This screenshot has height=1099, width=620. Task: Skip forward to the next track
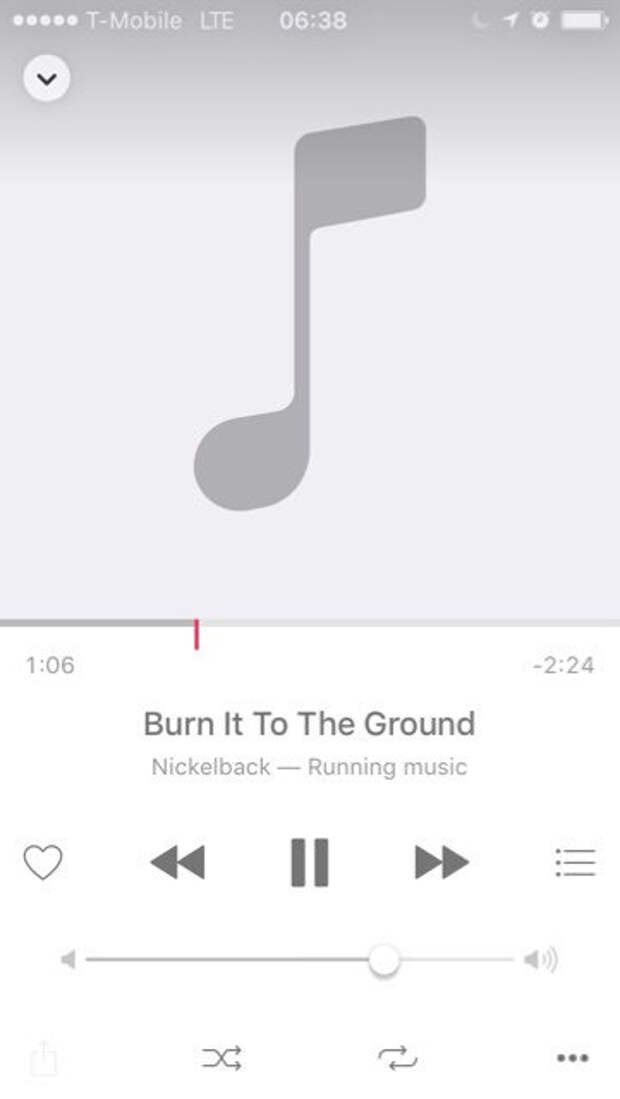pyautogui.click(x=441, y=862)
